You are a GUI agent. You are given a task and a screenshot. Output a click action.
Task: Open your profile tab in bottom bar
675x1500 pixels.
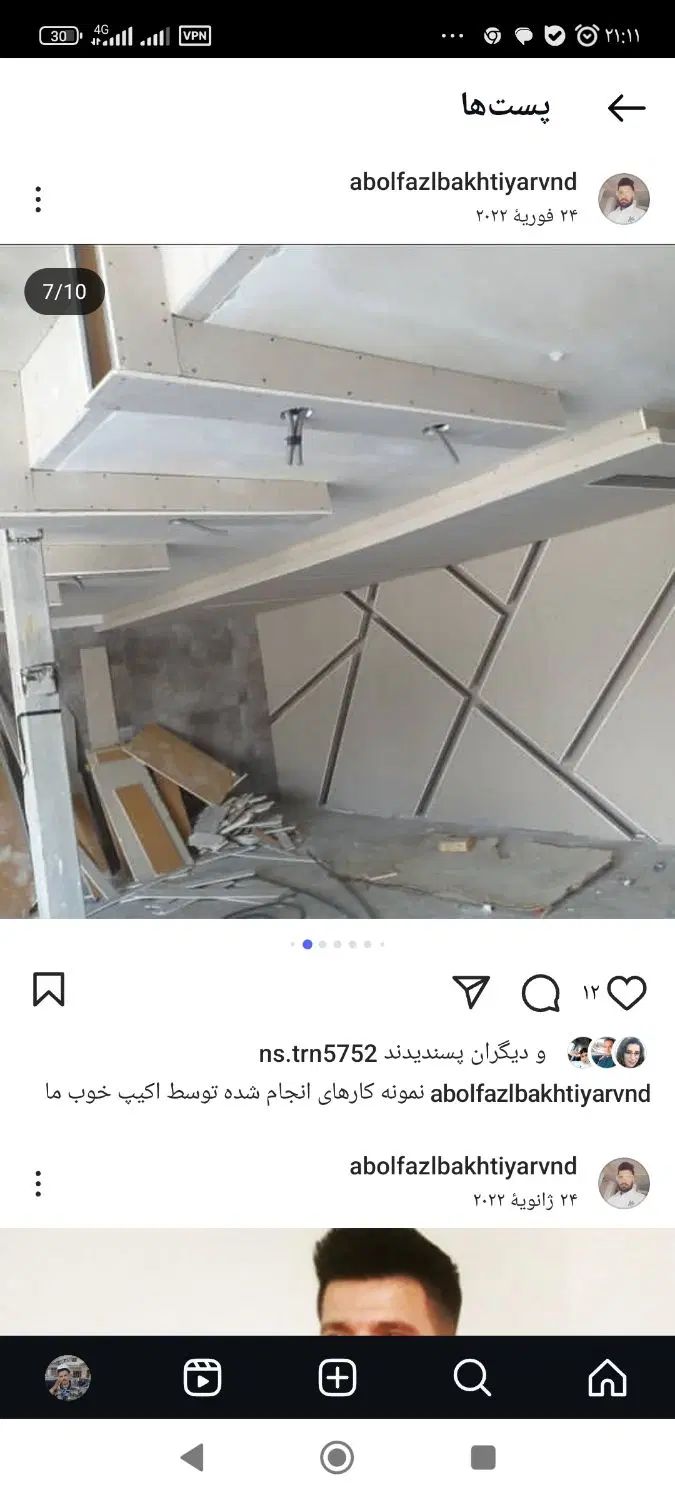68,1378
